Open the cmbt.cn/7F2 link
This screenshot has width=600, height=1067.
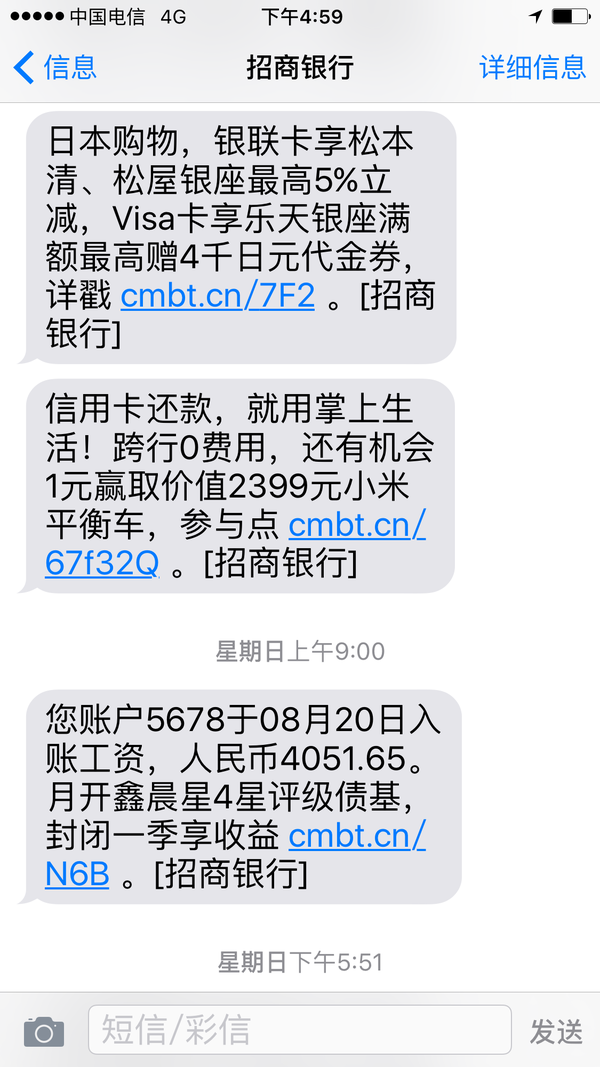coord(218,297)
